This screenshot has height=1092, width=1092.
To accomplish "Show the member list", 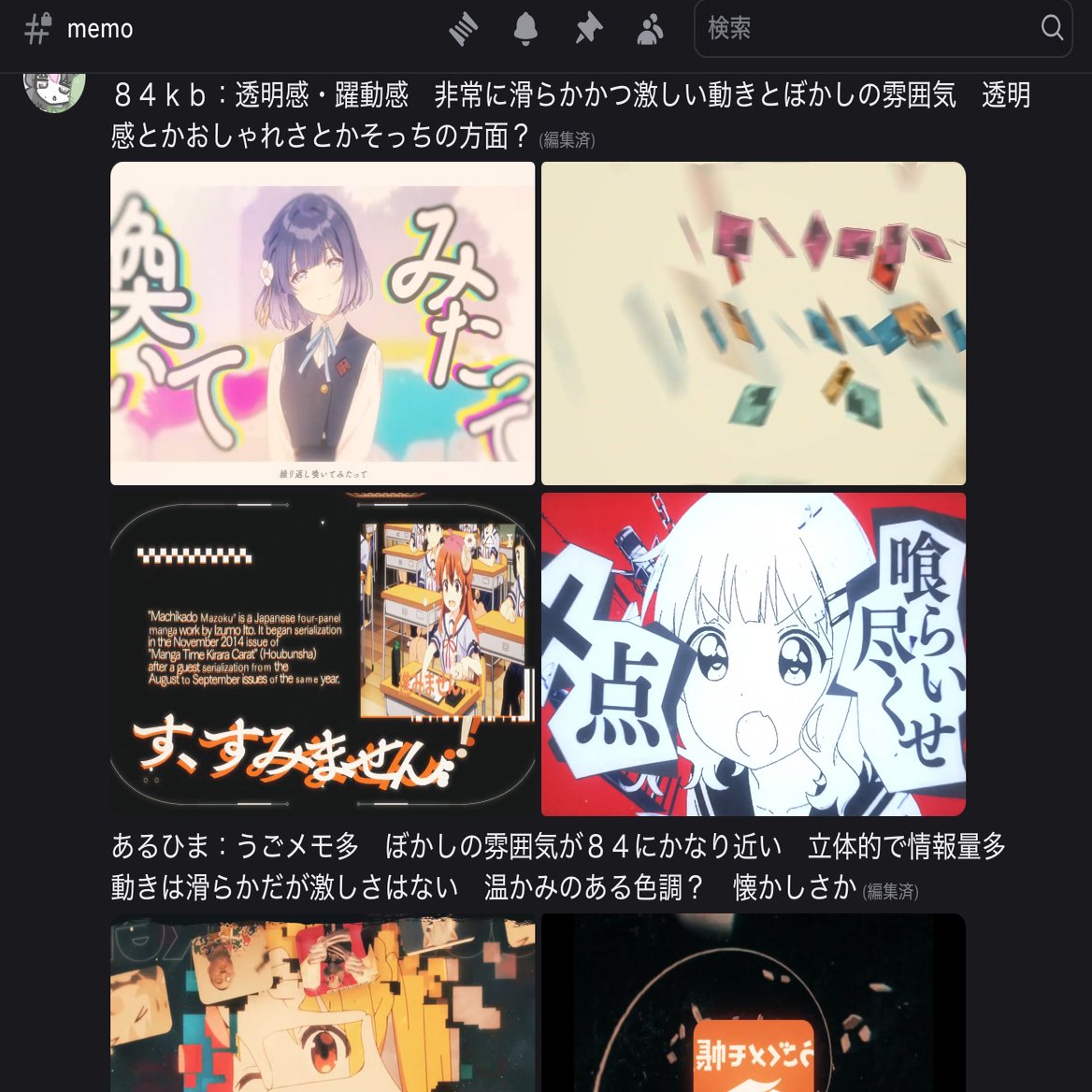I will [x=650, y=29].
